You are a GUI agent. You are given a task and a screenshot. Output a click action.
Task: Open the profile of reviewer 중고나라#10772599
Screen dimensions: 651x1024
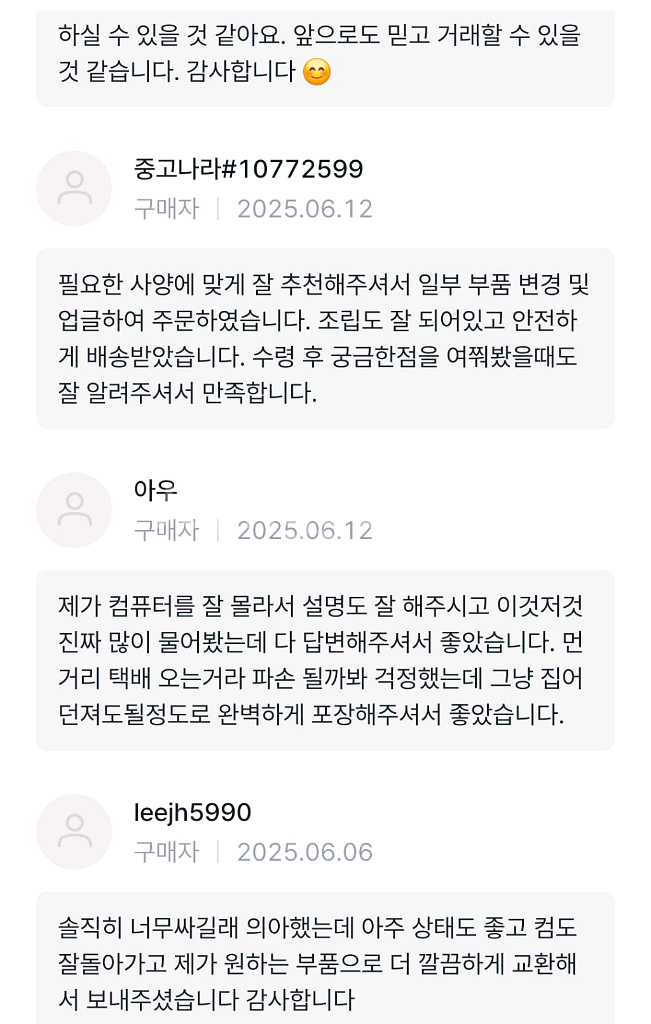(x=74, y=188)
